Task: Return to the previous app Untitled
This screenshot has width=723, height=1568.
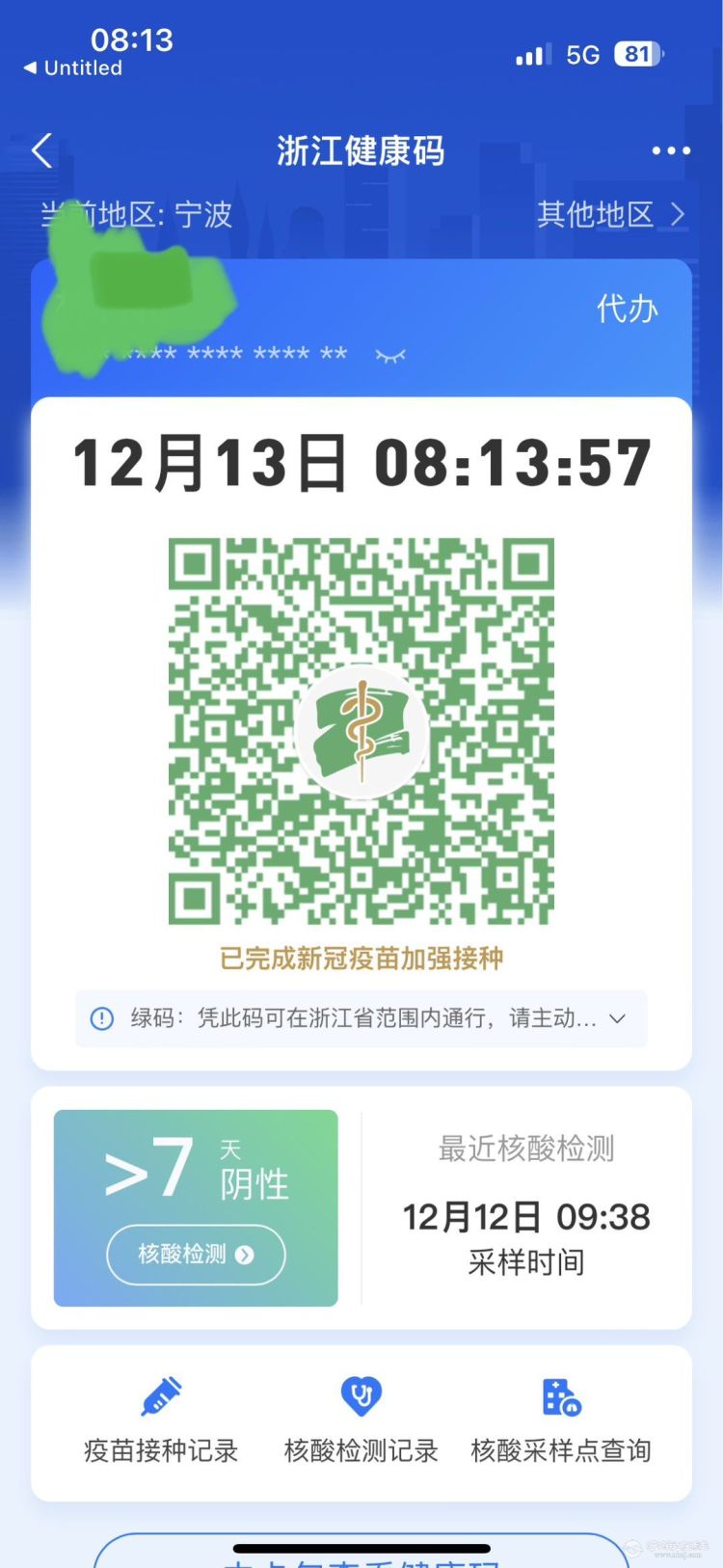Action: click(x=73, y=68)
